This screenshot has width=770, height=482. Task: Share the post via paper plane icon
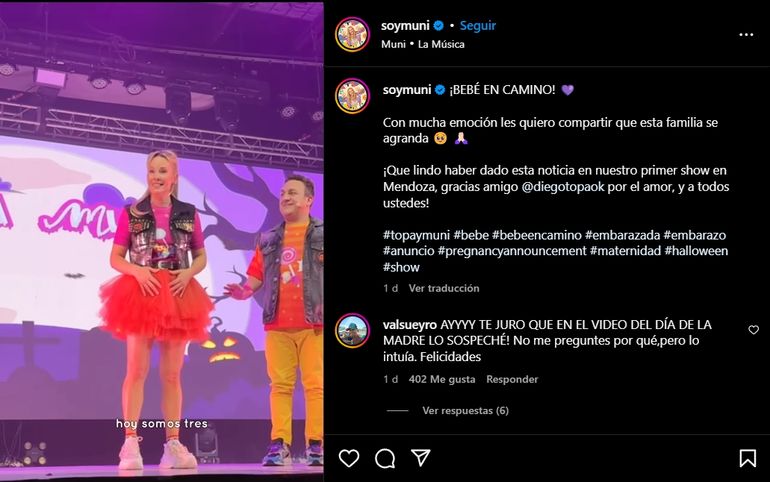tap(421, 458)
